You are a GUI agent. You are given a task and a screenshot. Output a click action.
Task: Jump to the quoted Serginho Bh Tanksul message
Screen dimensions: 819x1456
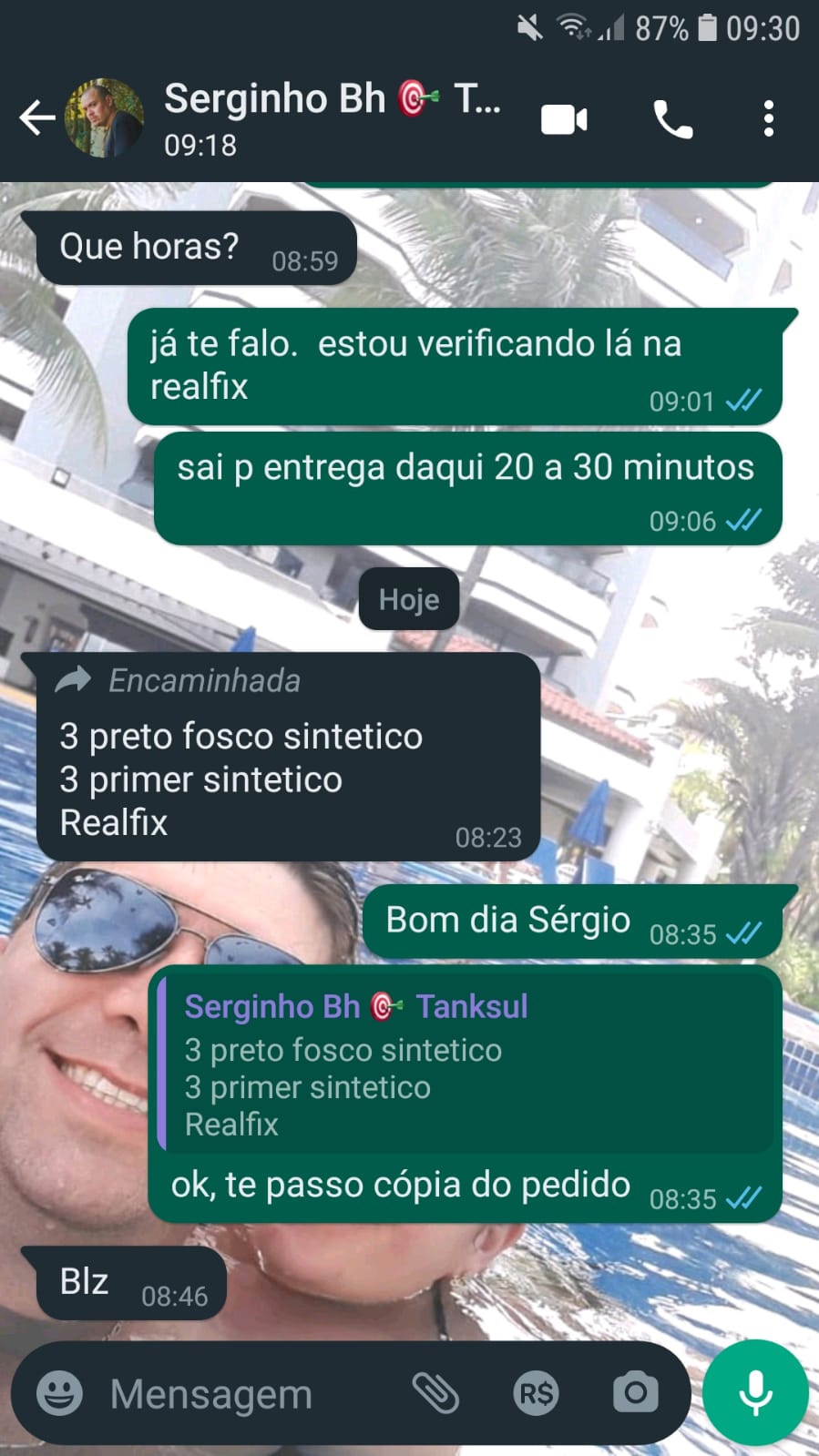pos(465,1063)
